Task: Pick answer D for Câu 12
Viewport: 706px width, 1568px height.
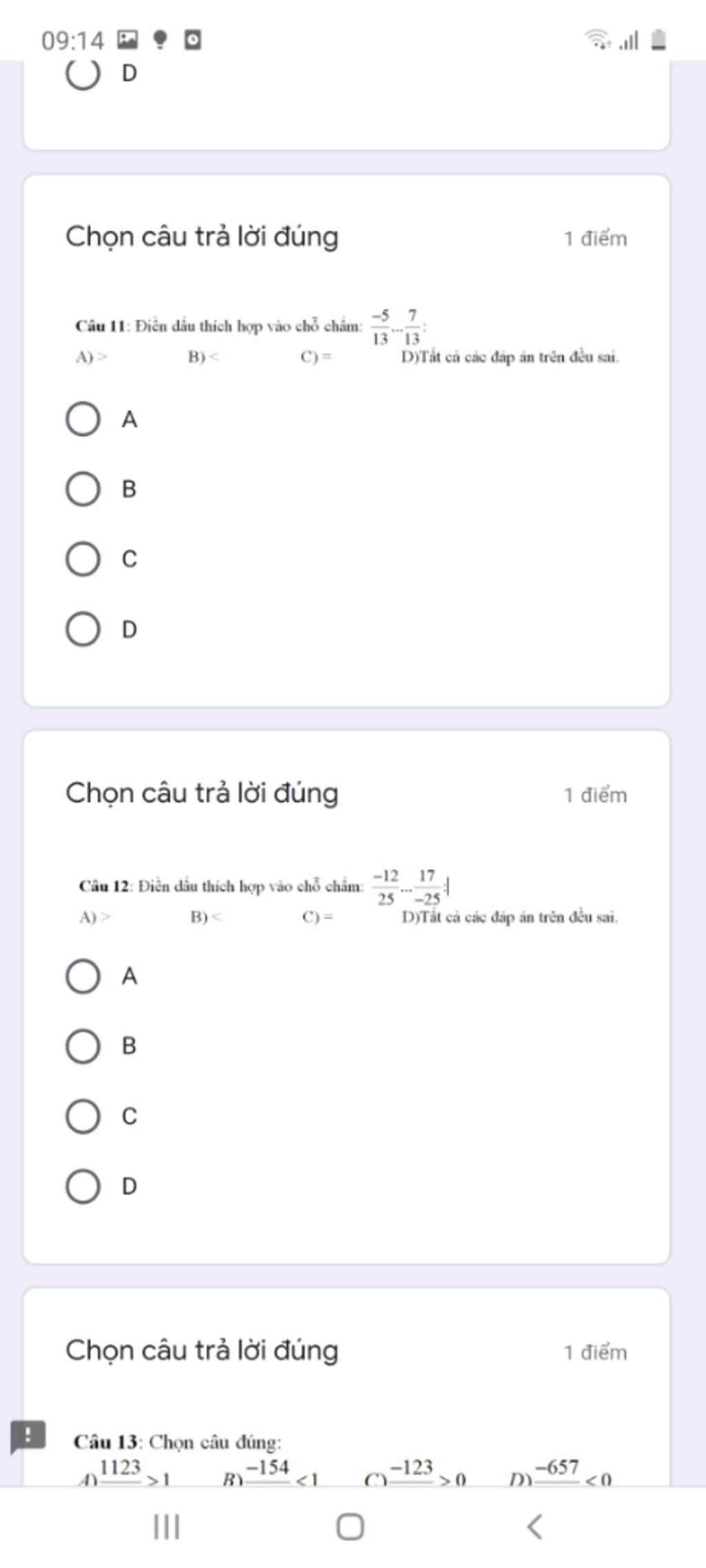Action: tap(83, 1186)
